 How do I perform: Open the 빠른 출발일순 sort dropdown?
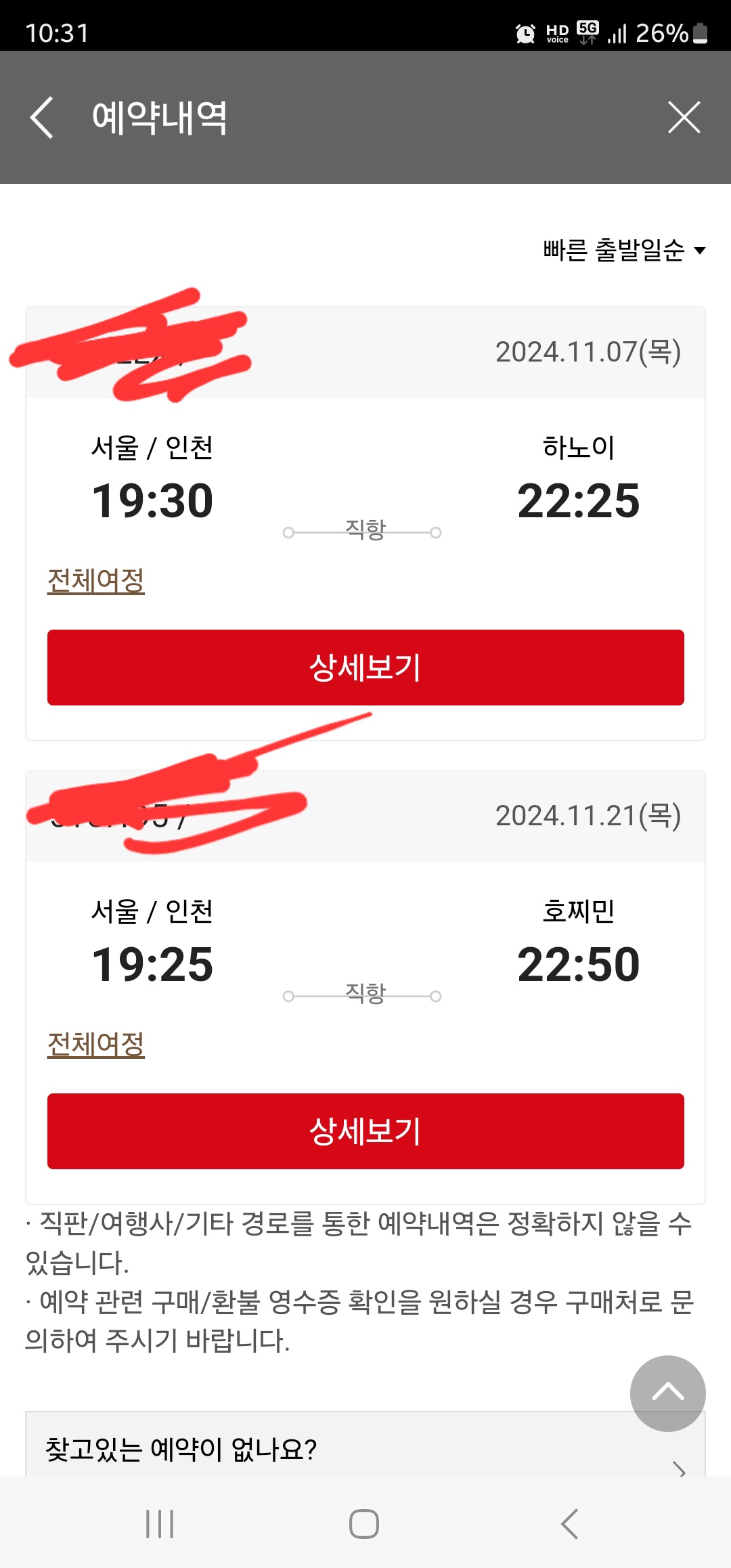[x=623, y=251]
